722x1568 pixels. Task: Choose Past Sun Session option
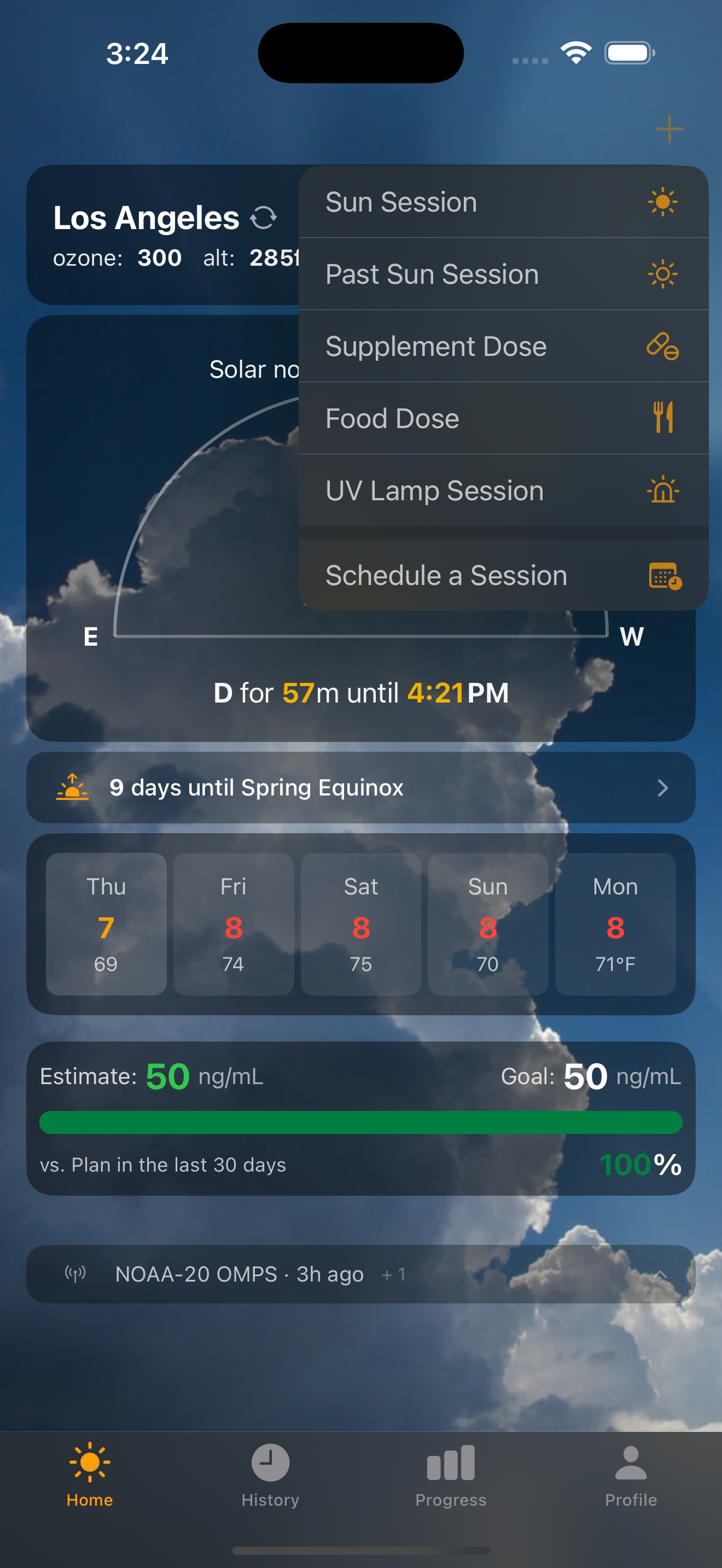tap(503, 274)
